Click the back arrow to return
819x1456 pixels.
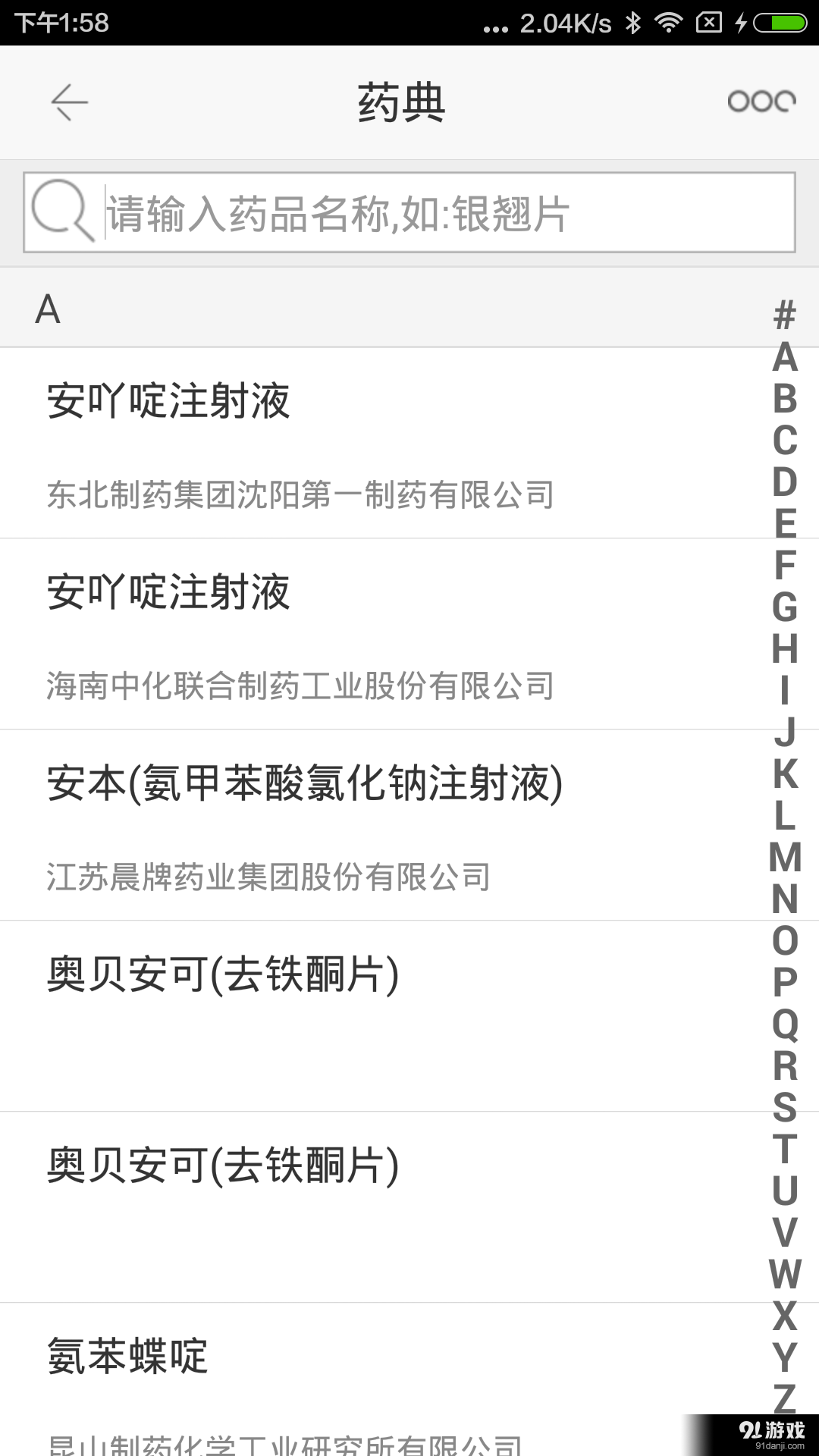70,102
